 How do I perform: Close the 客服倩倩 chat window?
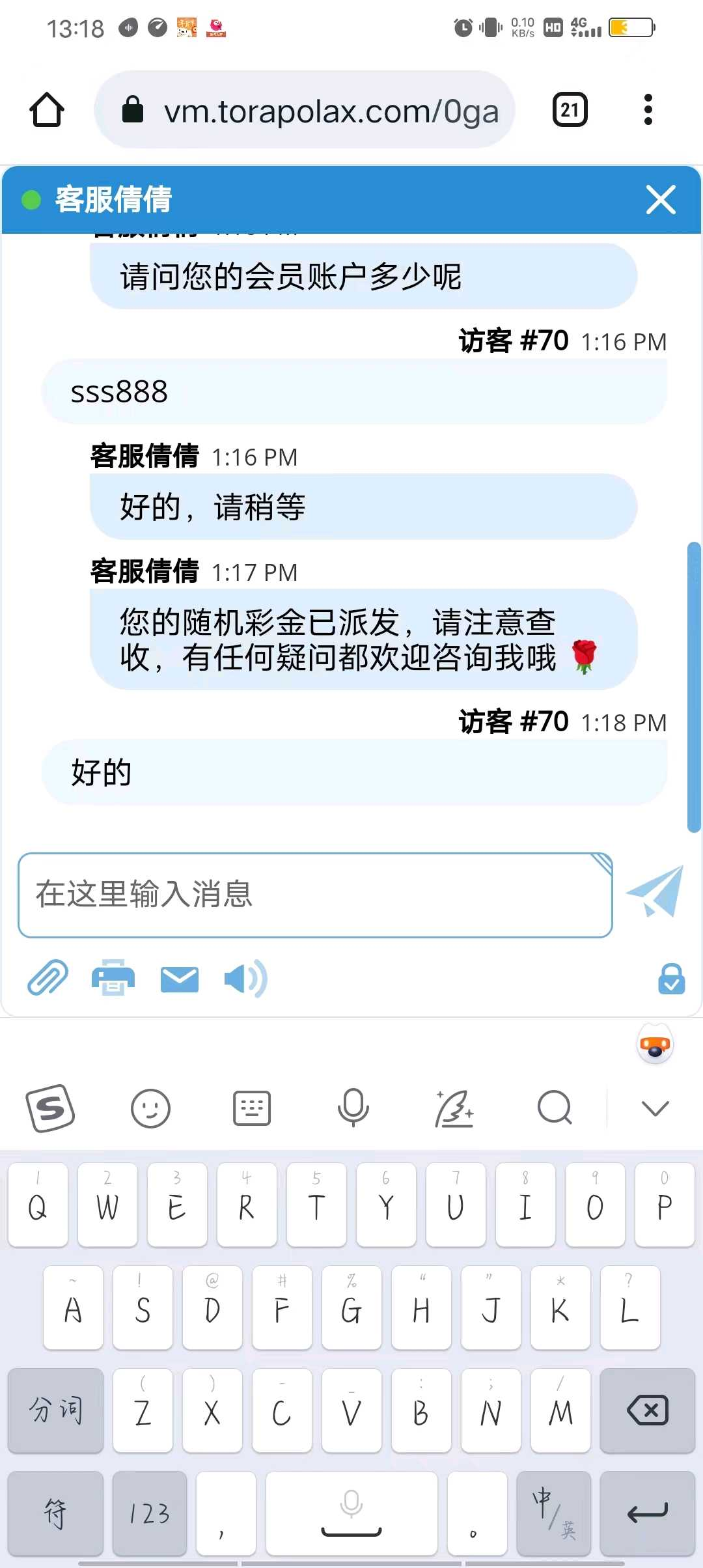tap(661, 199)
